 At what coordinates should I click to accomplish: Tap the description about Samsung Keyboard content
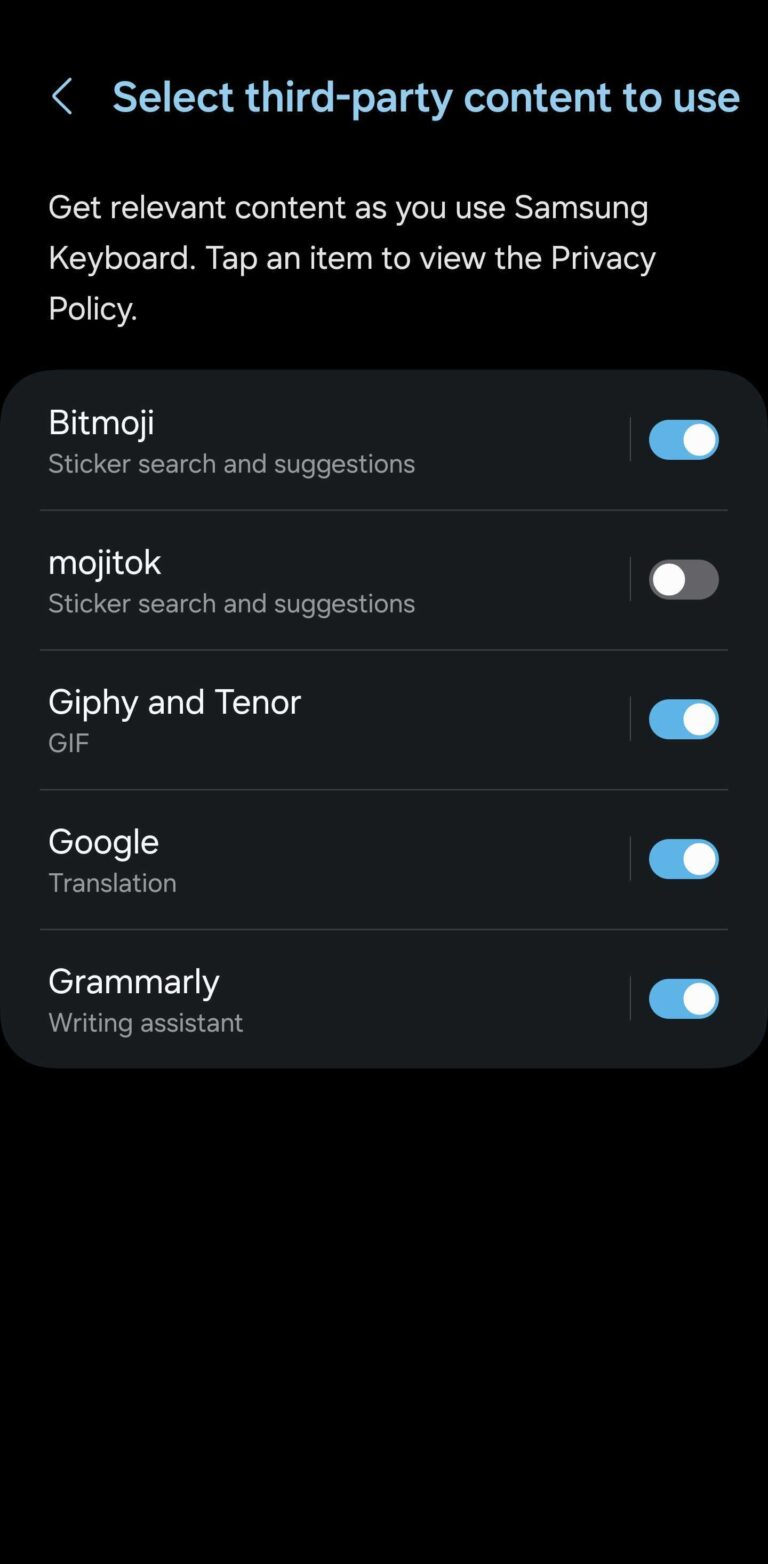(350, 257)
